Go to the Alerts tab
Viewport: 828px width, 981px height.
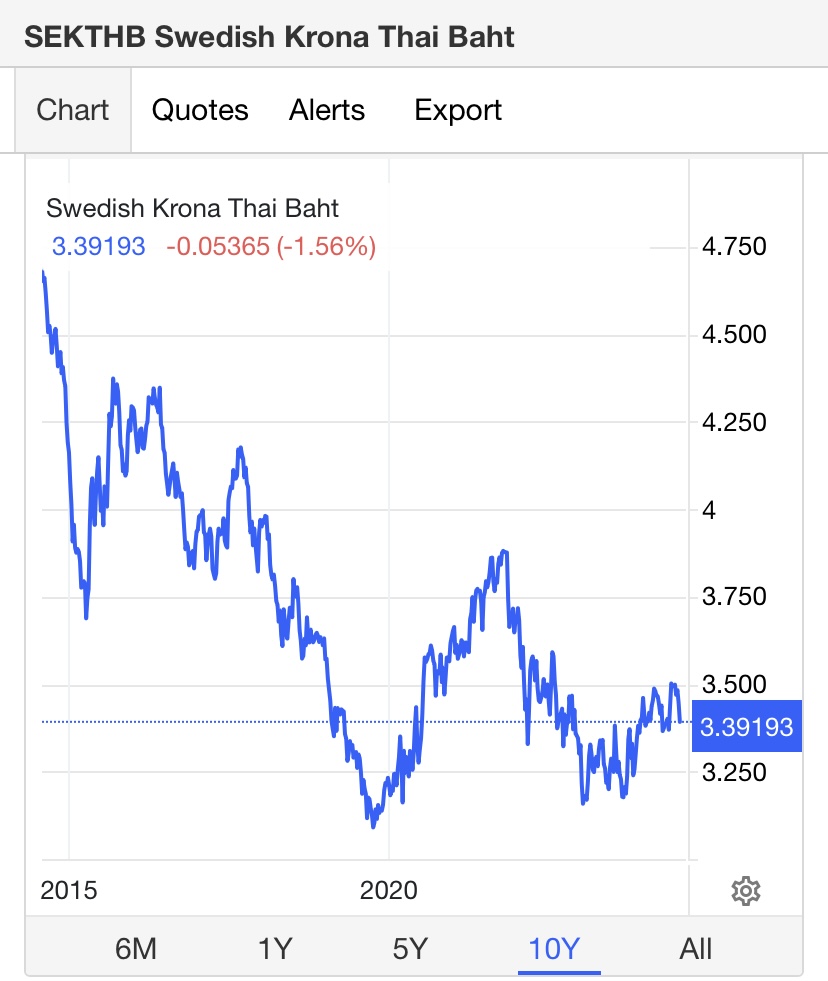(327, 110)
